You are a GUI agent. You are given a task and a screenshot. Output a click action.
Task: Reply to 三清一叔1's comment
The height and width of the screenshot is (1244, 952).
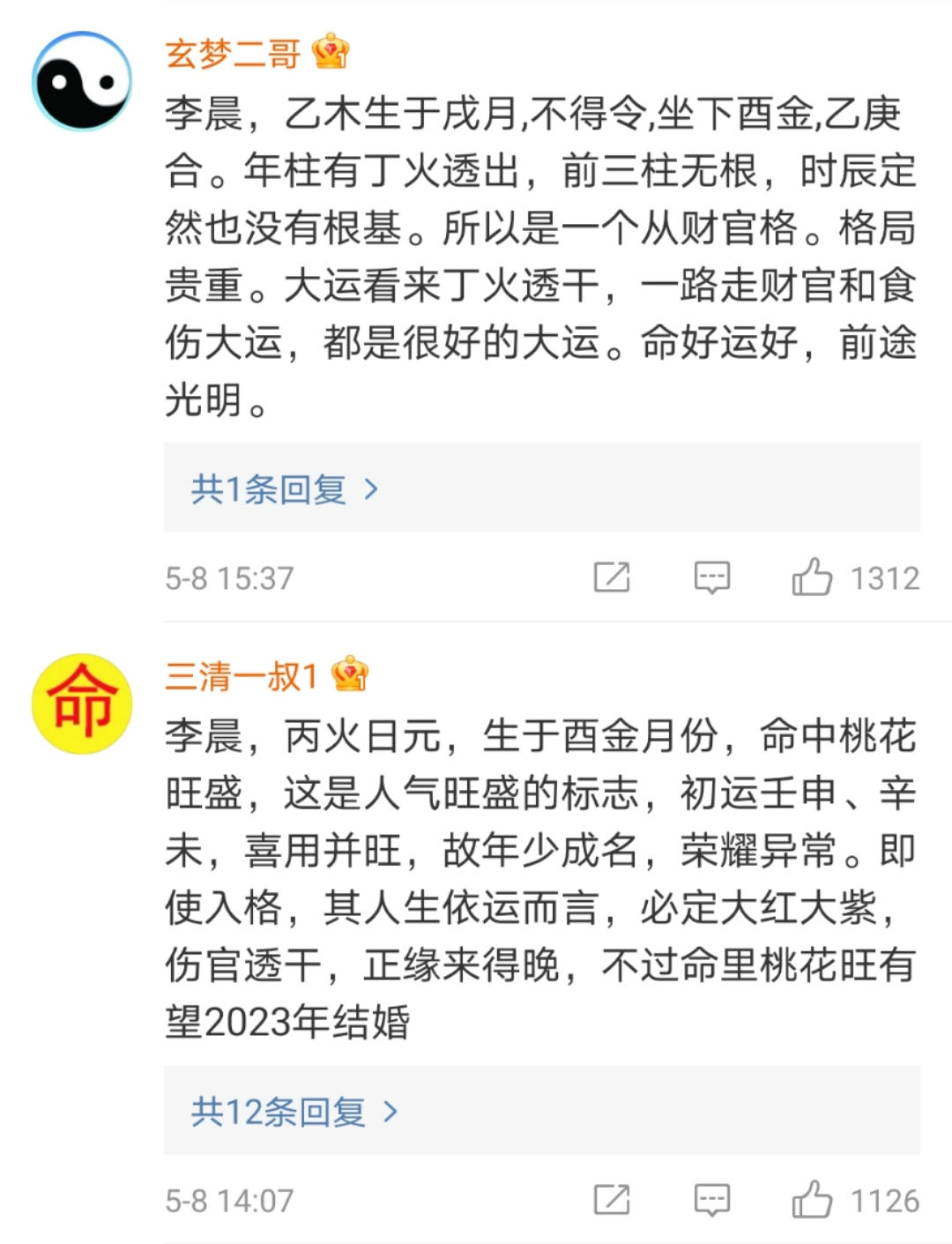[711, 1200]
